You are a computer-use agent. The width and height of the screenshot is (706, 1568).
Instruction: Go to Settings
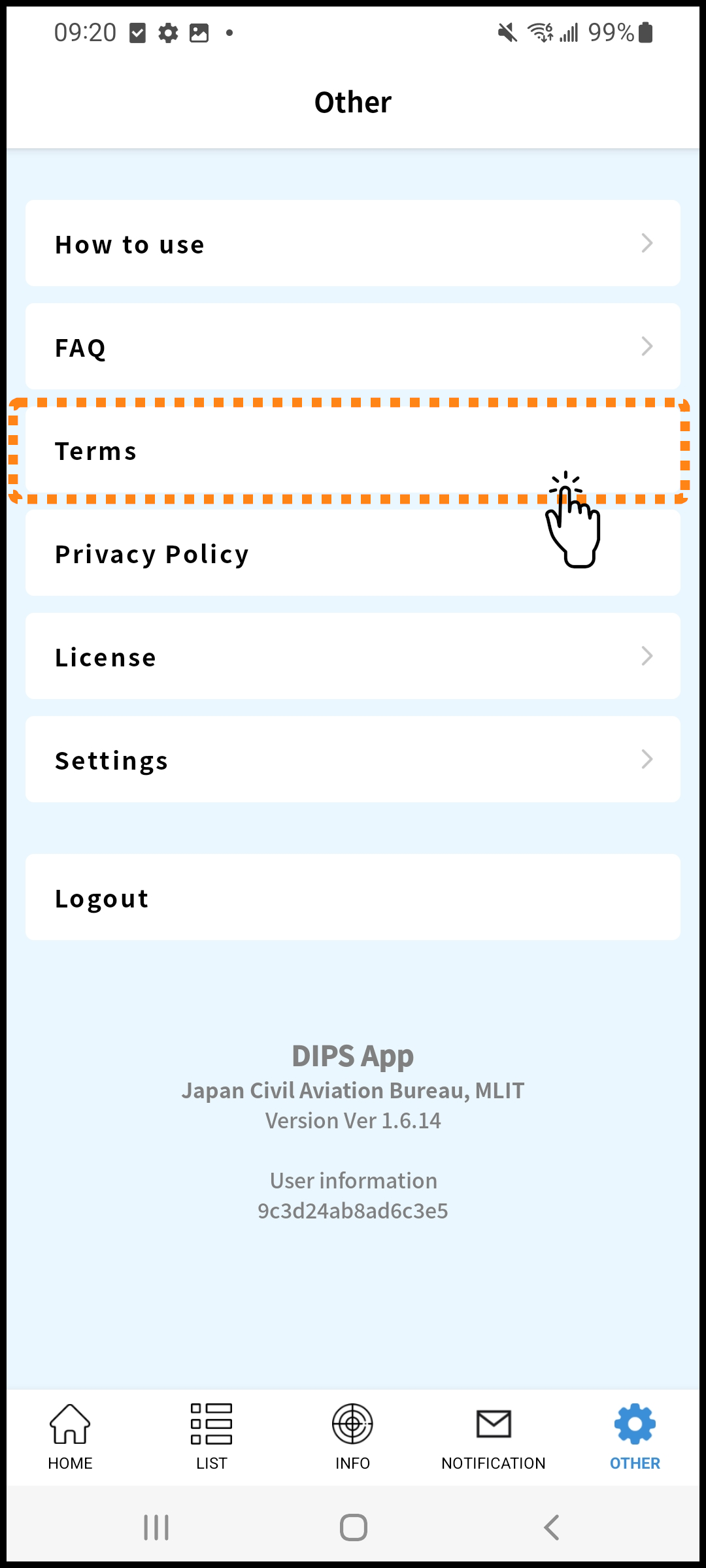click(x=353, y=759)
